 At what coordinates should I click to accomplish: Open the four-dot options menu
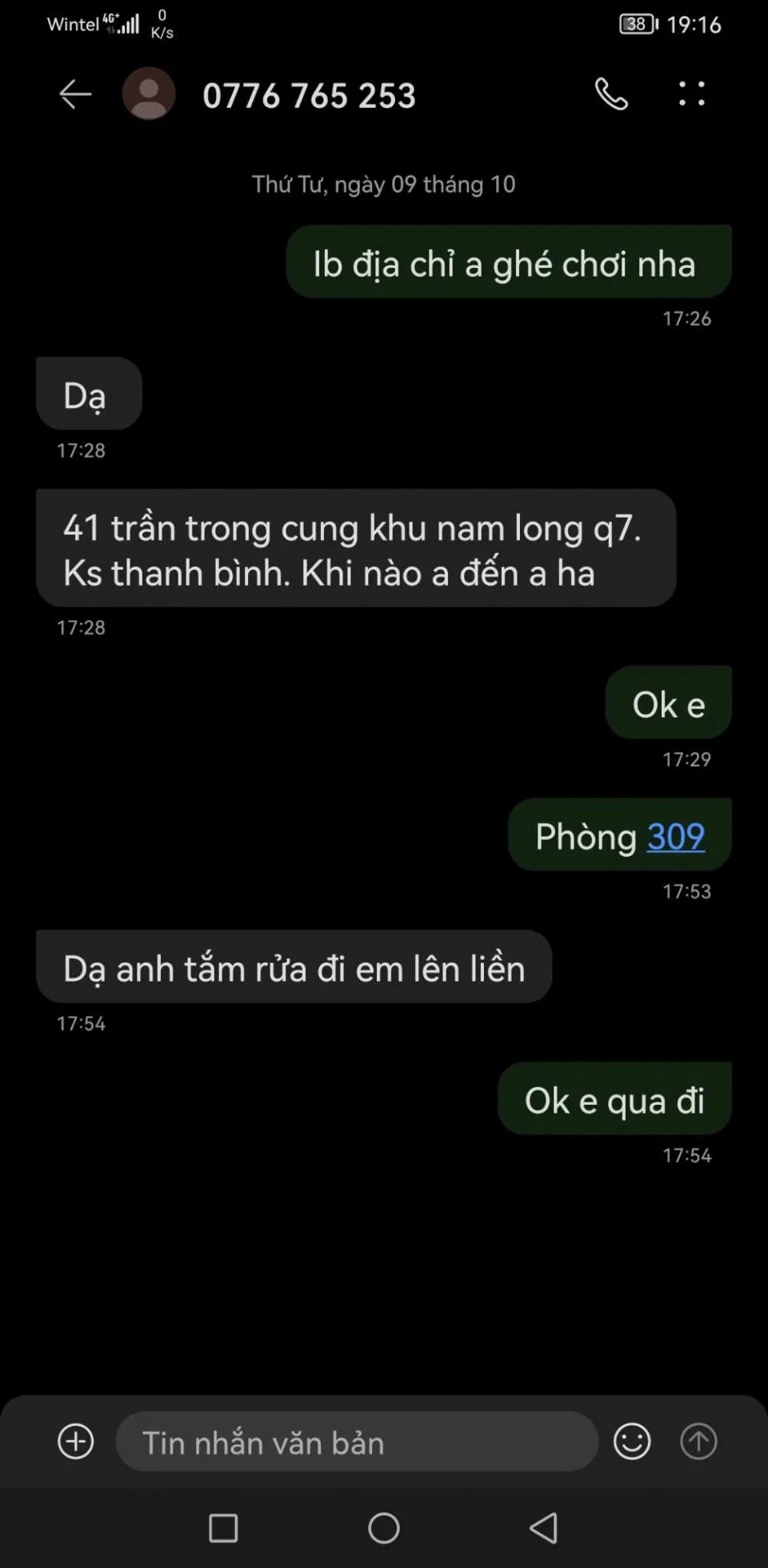pos(691,94)
